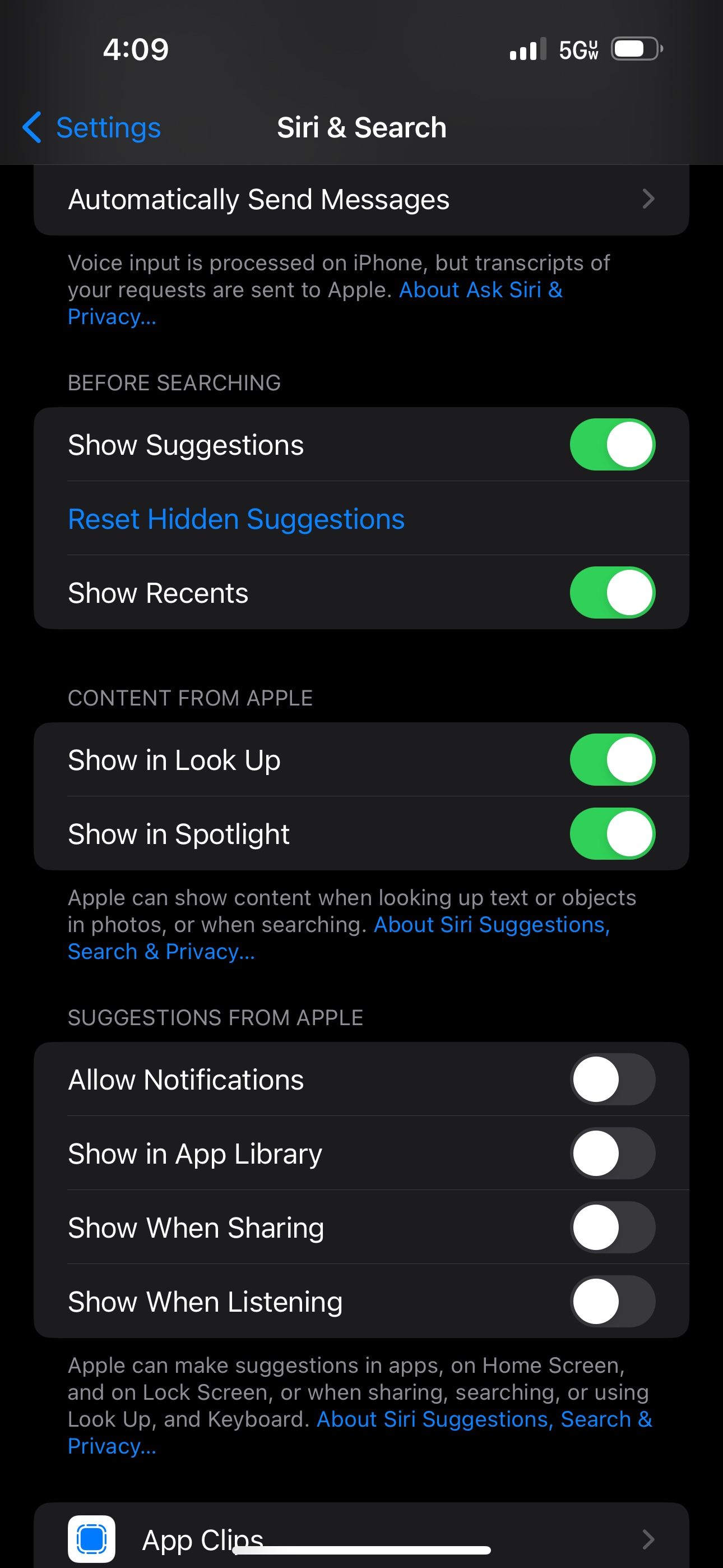Disable Show Suggestions

613,444
